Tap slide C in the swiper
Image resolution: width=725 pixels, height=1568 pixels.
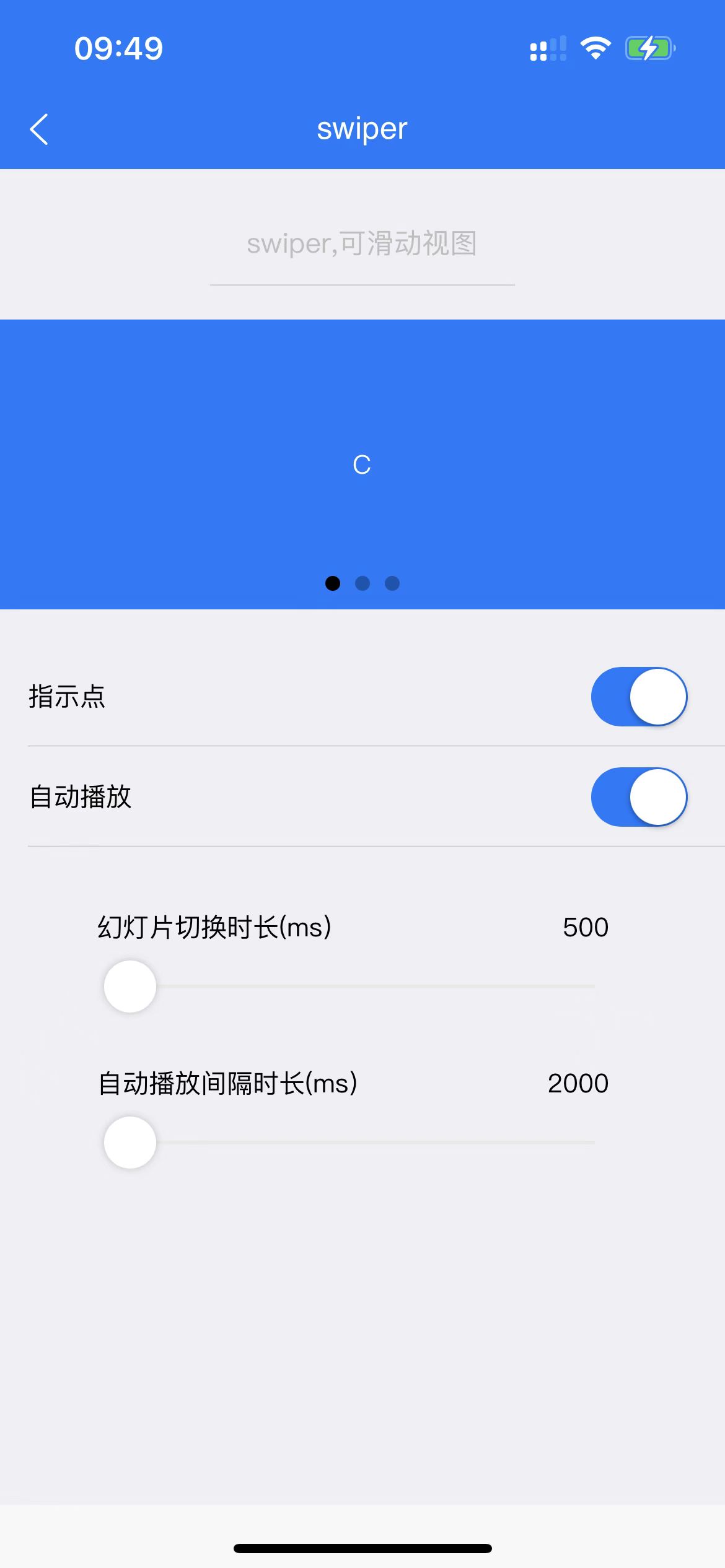362,463
